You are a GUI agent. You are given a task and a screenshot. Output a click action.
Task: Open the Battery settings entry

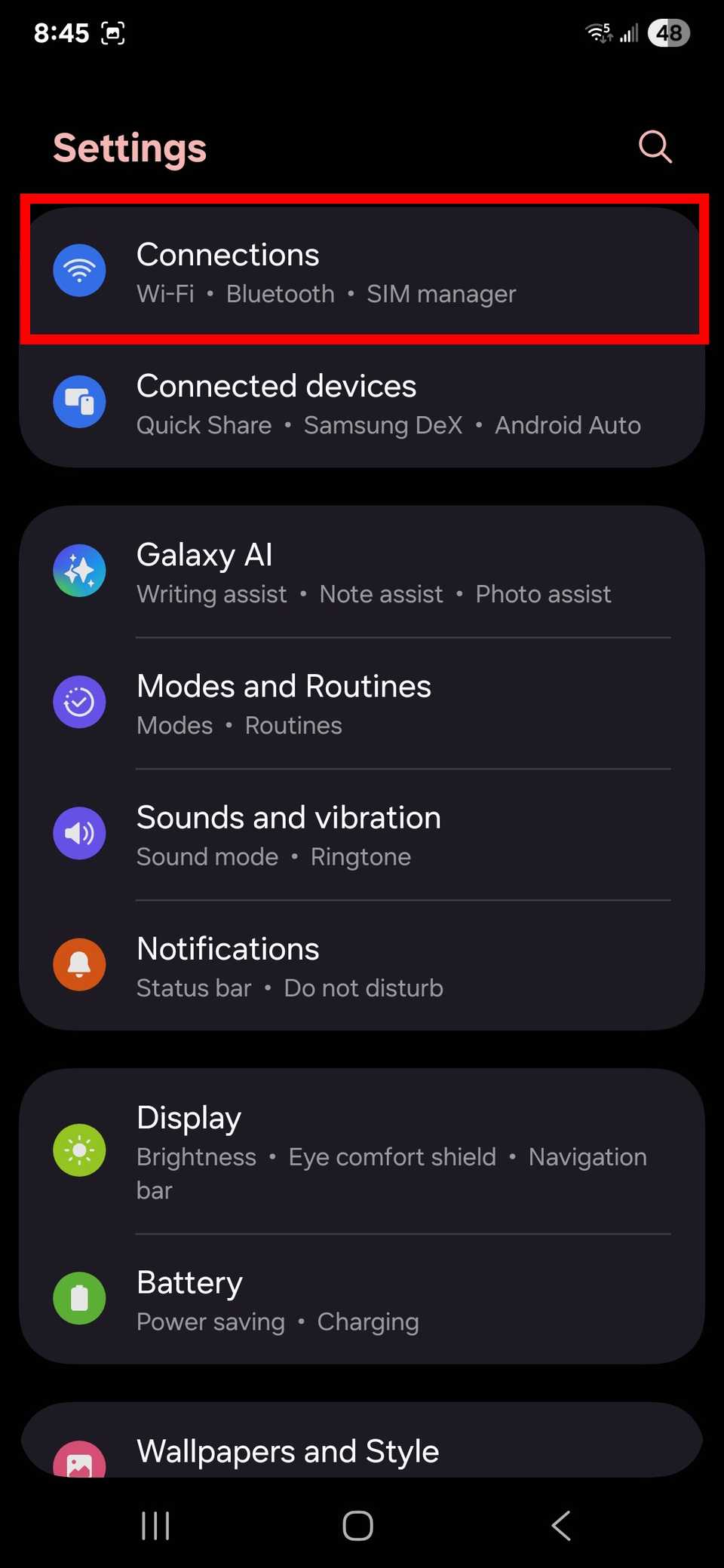362,1298
